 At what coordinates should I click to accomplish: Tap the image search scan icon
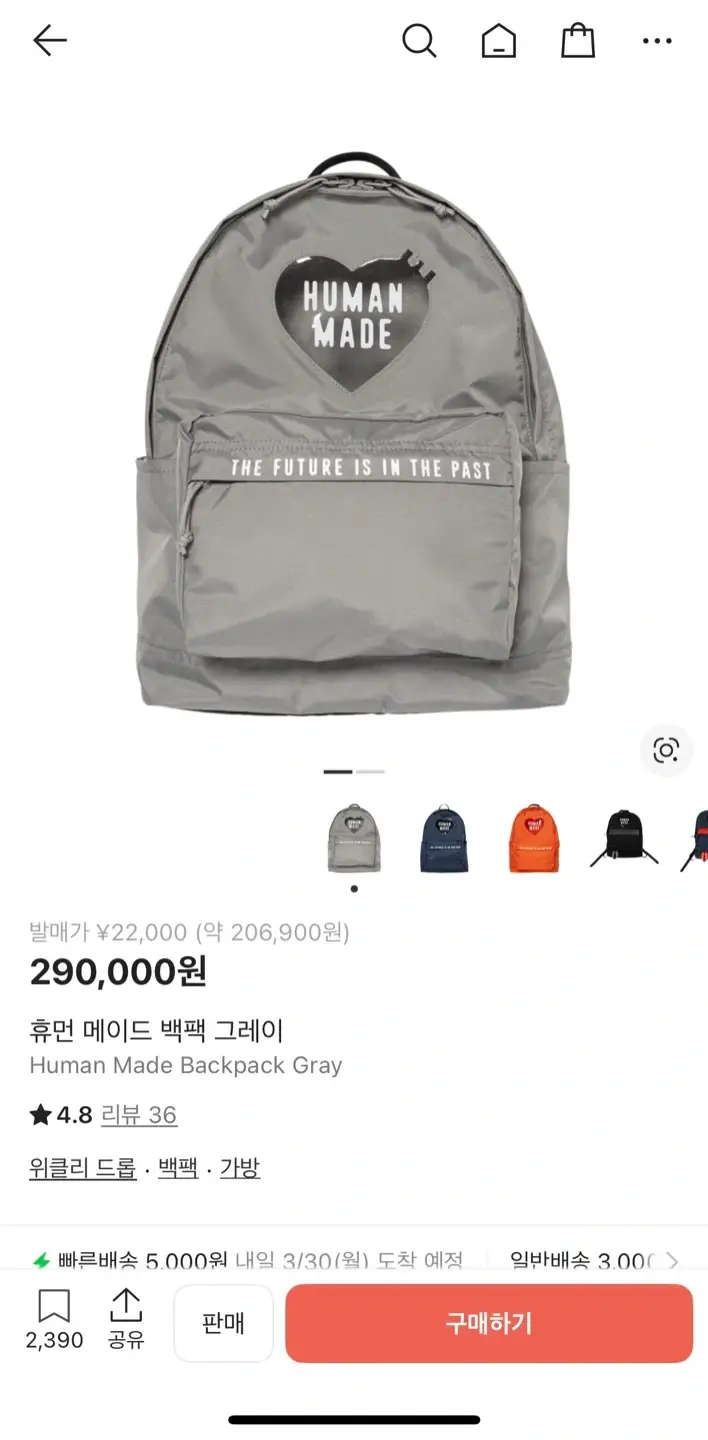pyautogui.click(x=666, y=750)
